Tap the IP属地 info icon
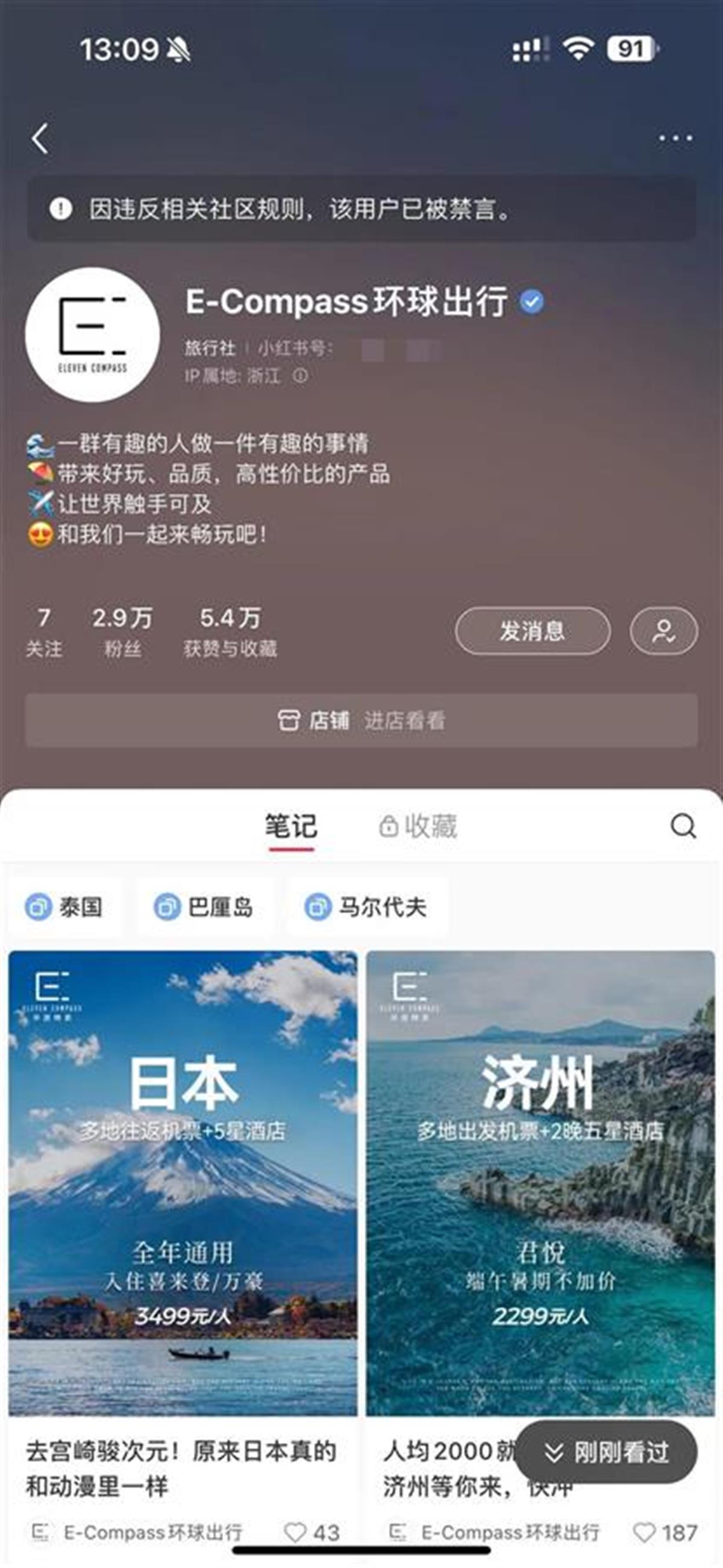The width and height of the screenshot is (723, 1568). [x=299, y=375]
